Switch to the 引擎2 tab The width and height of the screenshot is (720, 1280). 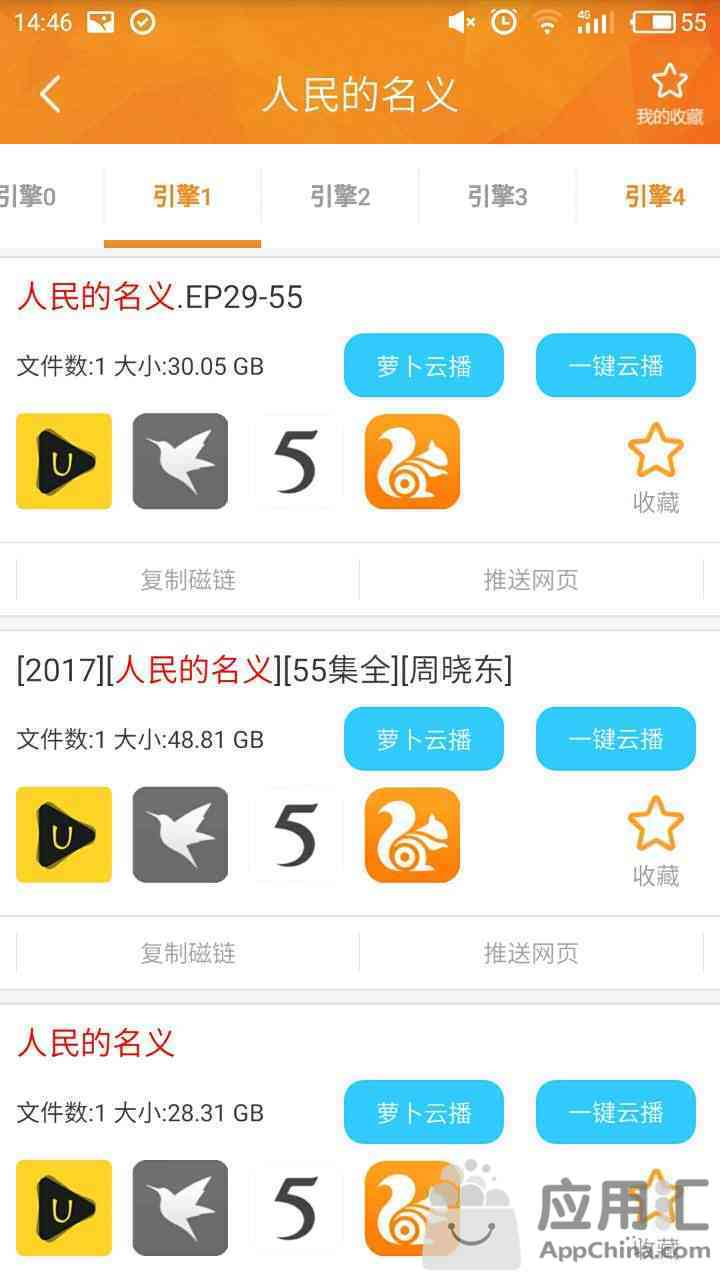[340, 197]
